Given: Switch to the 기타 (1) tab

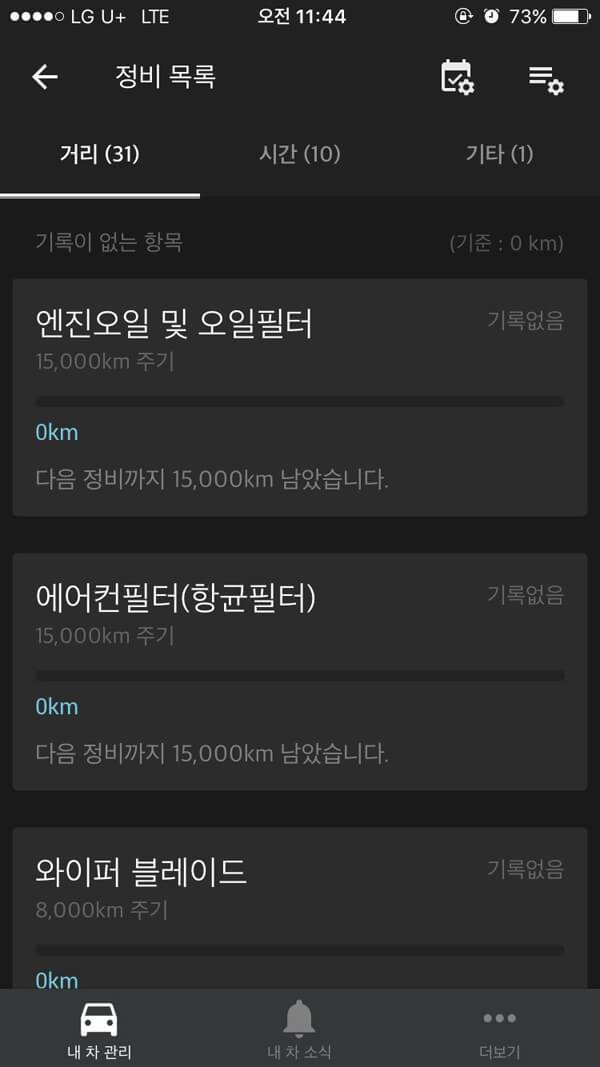Looking at the screenshot, I should 499,154.
